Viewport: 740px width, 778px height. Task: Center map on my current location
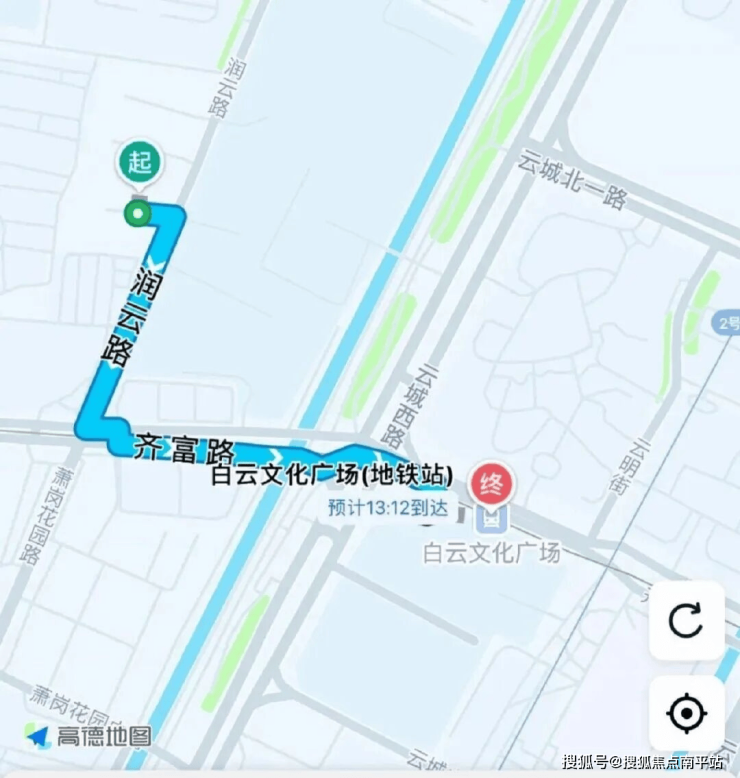coord(686,713)
